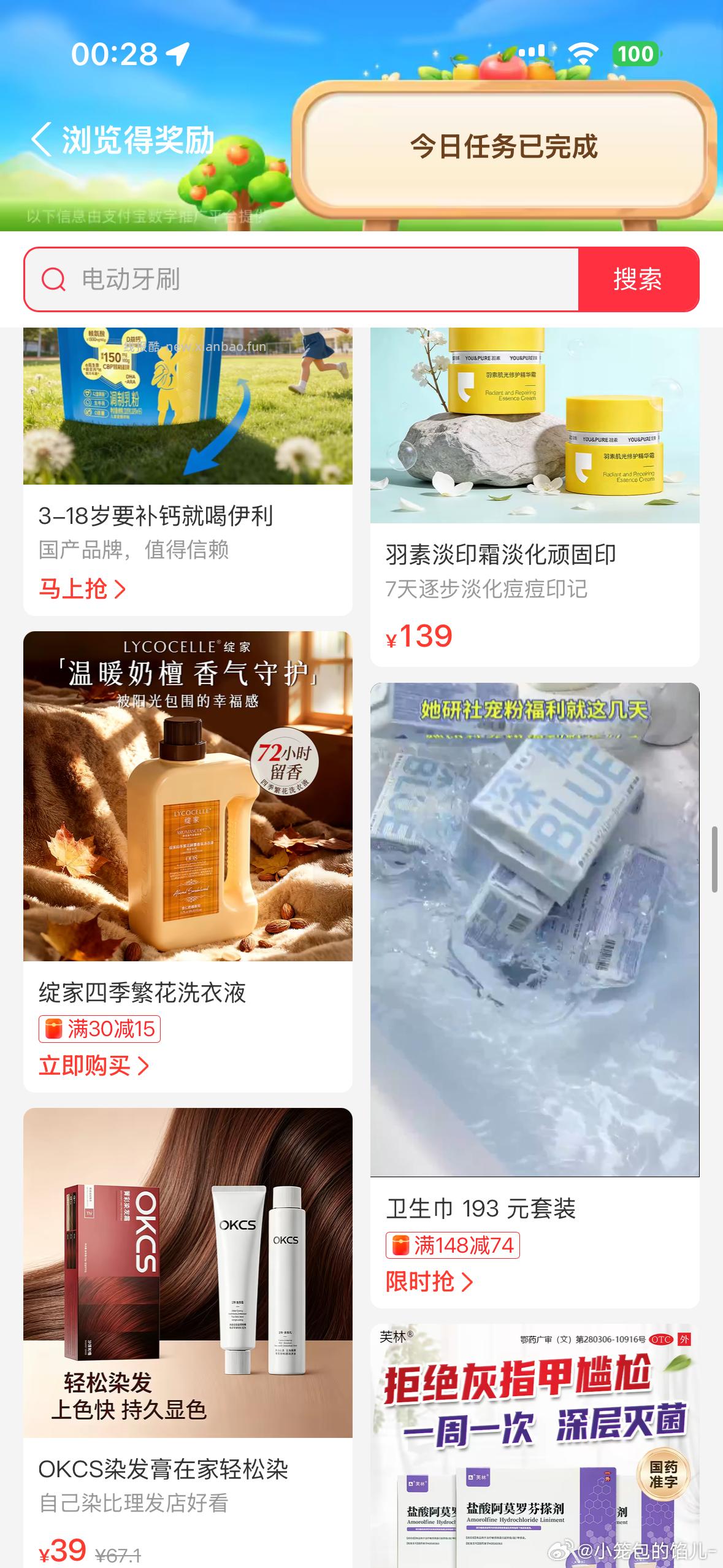This screenshot has width=723, height=1568.
Task: Tap the back arrow beside 浏览得奖励
Action: 41,140
